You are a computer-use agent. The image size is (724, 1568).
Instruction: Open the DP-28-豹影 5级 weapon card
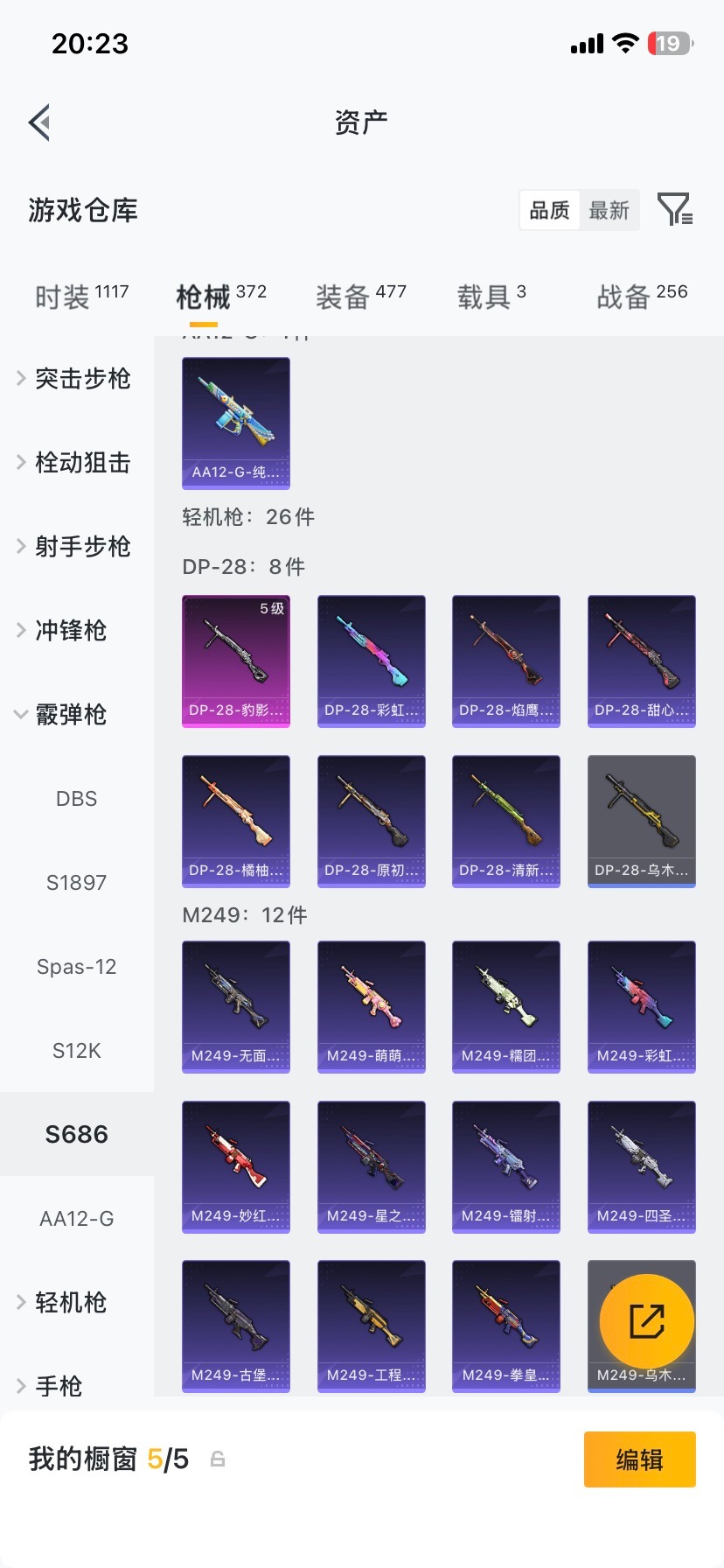[x=235, y=661]
